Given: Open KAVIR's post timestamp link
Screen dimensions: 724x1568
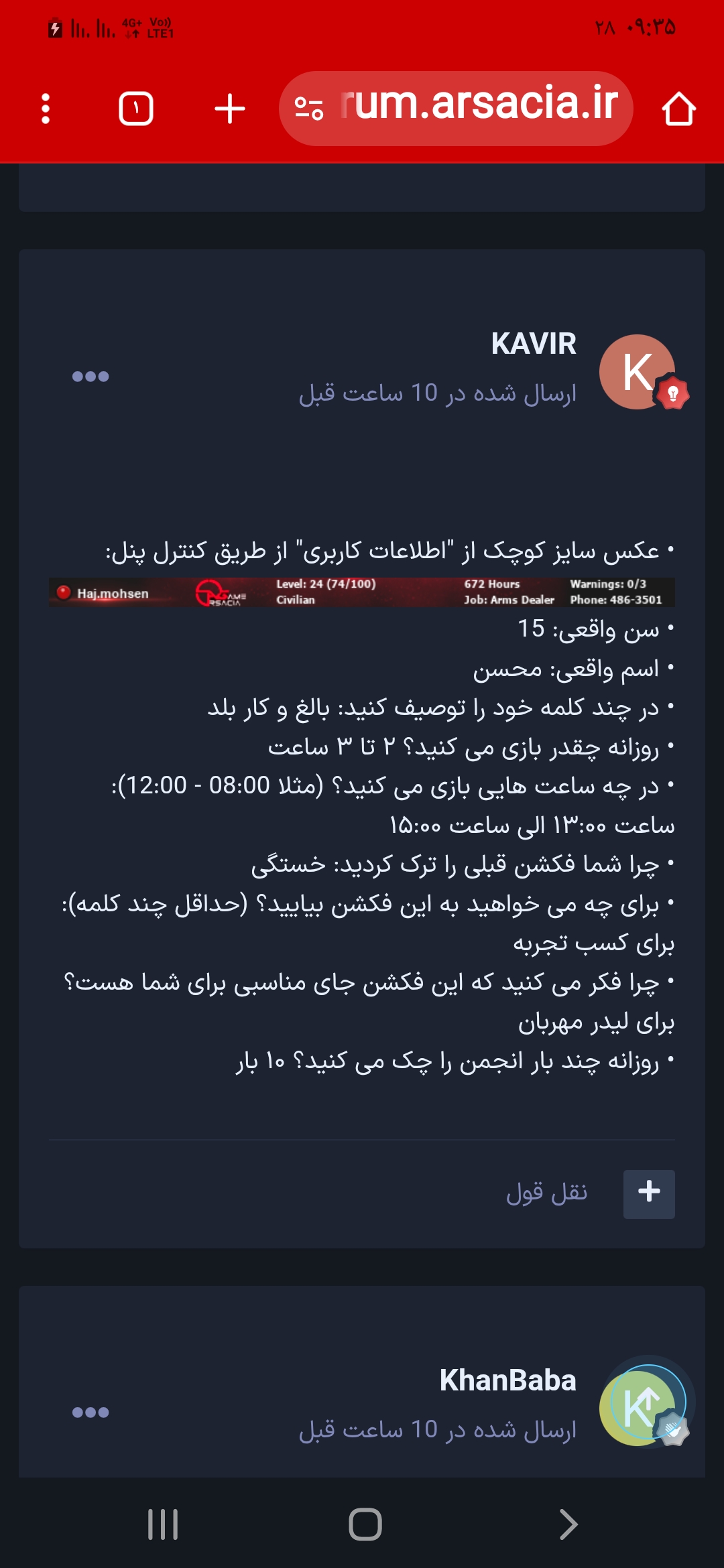Looking at the screenshot, I should pos(438,393).
